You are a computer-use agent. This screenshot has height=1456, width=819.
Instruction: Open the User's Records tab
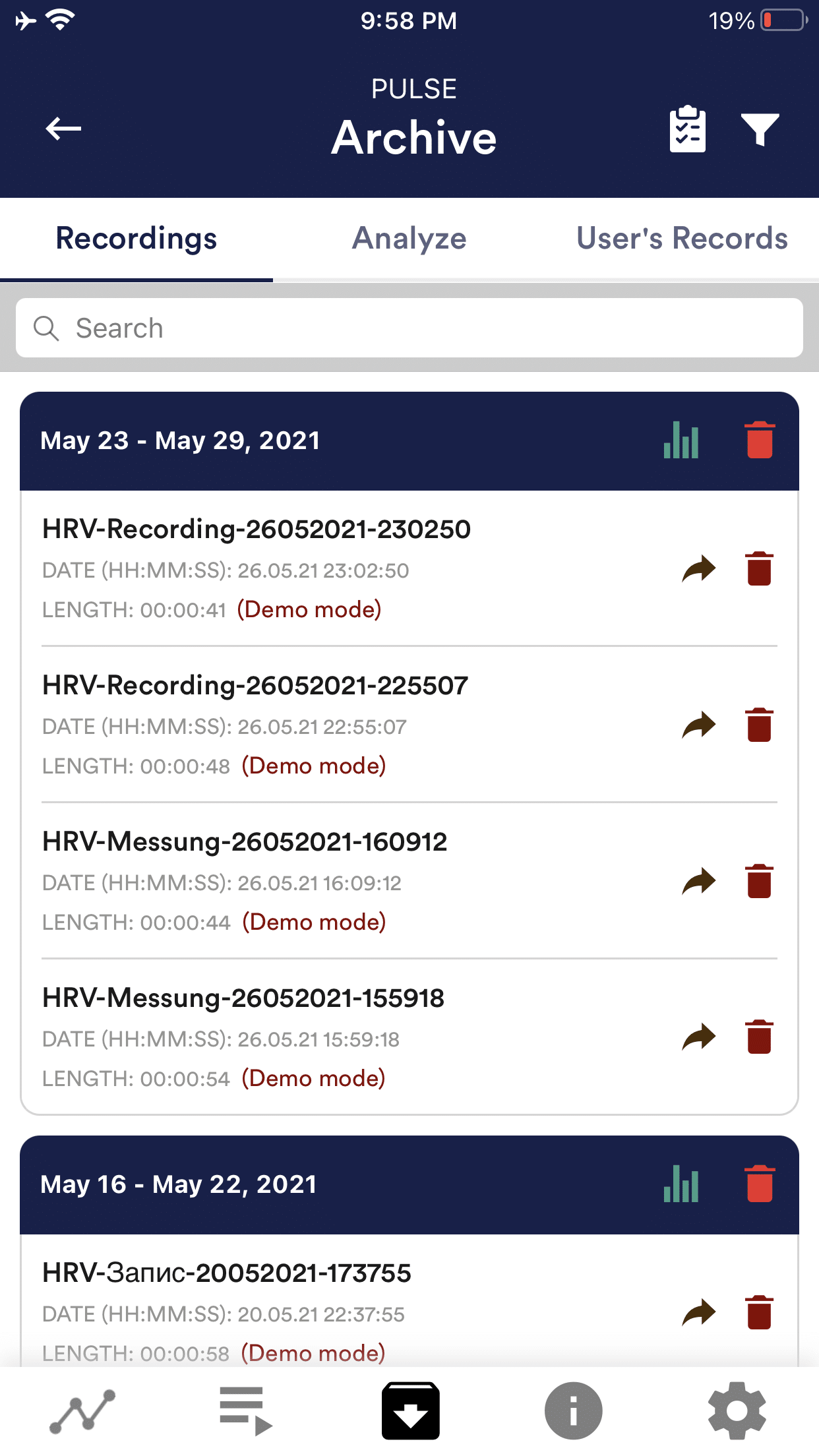tap(681, 239)
